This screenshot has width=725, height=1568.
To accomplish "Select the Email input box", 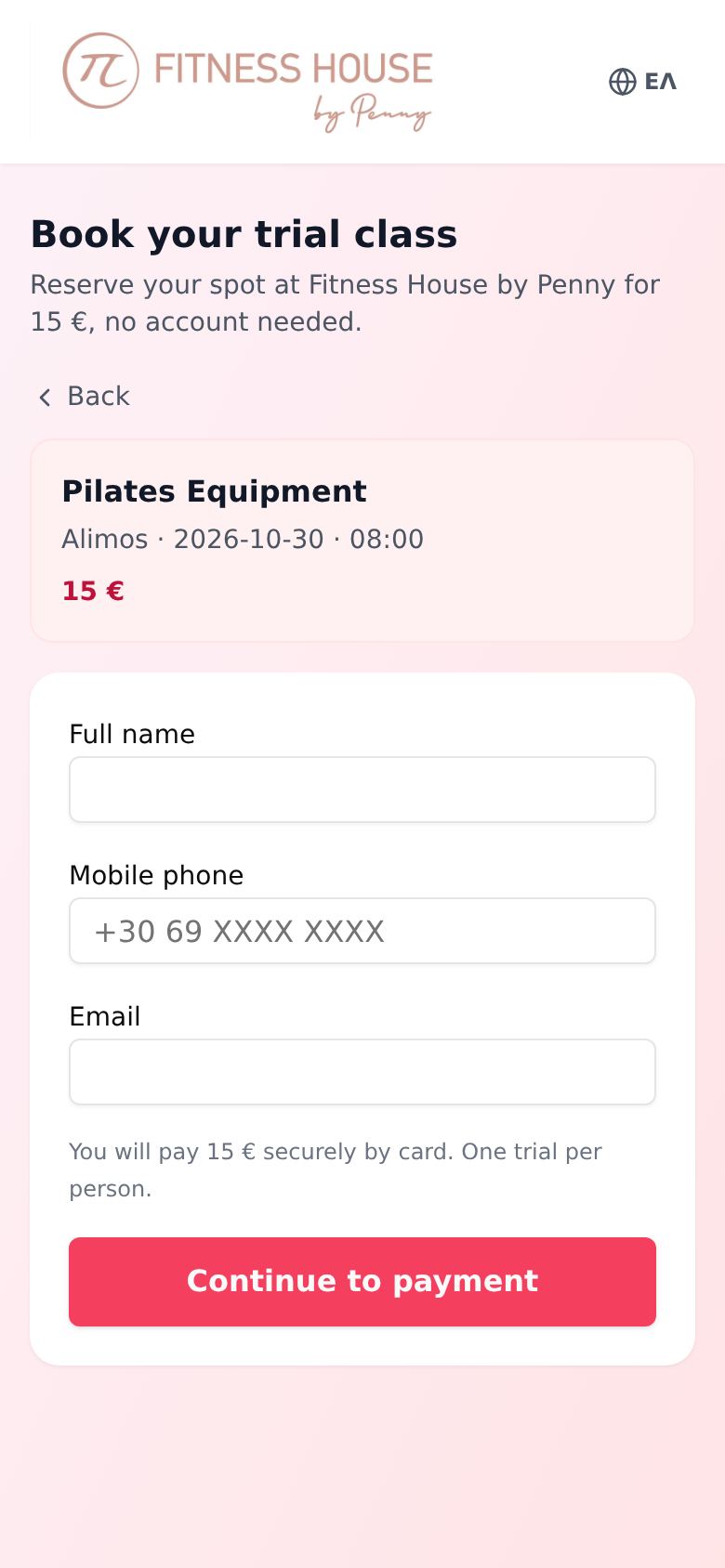I will [362, 1072].
